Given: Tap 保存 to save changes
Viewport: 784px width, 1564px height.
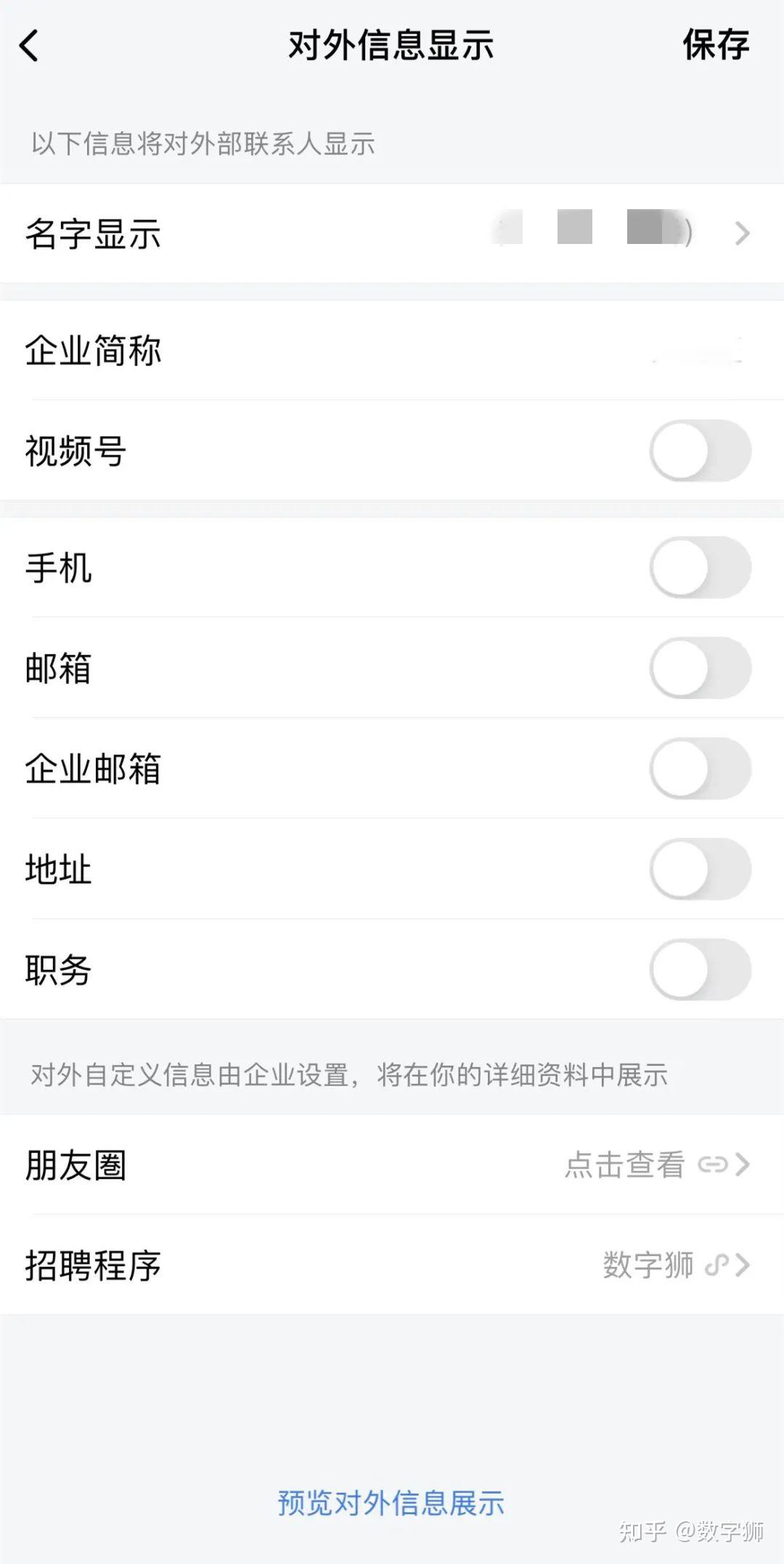Looking at the screenshot, I should (x=715, y=45).
